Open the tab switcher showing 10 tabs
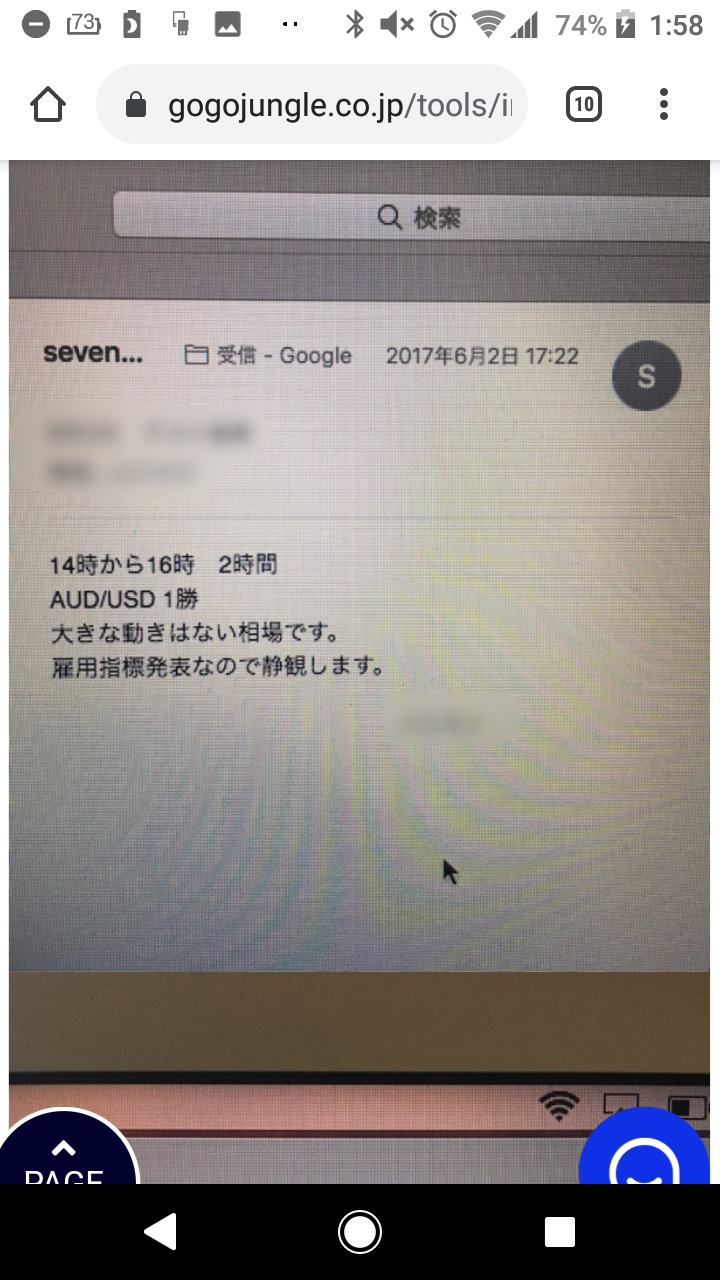720x1280 pixels. coord(584,104)
